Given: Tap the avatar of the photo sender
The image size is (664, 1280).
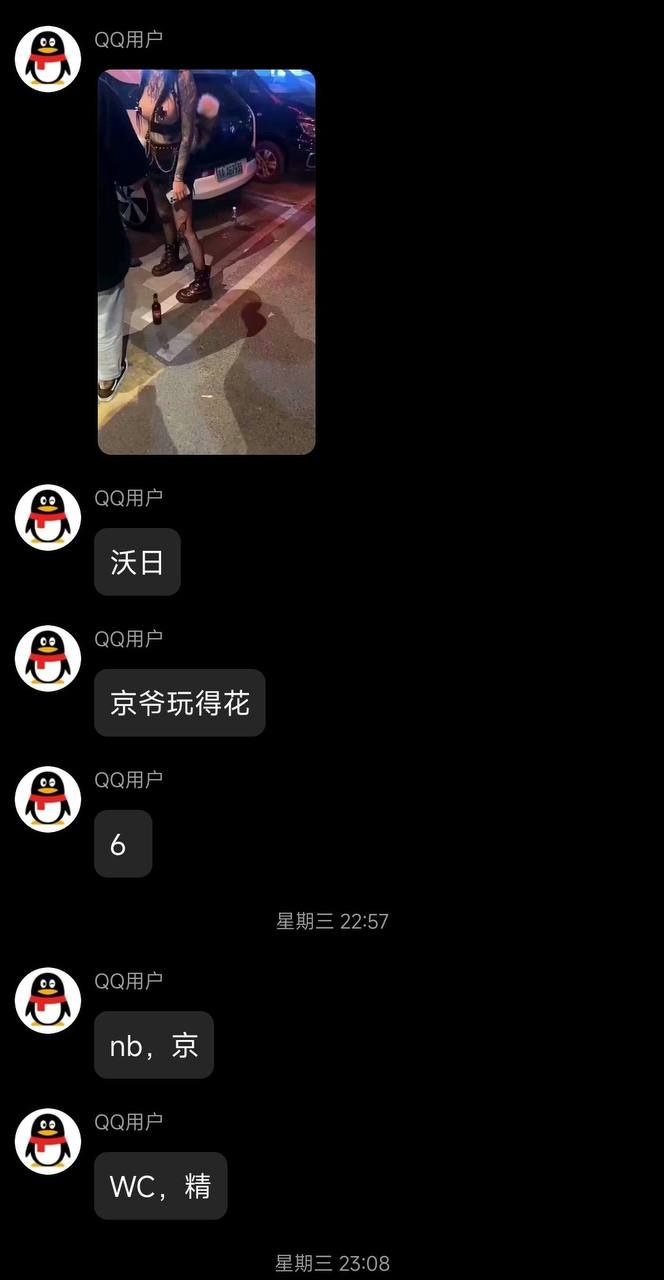Looking at the screenshot, I should (48, 59).
